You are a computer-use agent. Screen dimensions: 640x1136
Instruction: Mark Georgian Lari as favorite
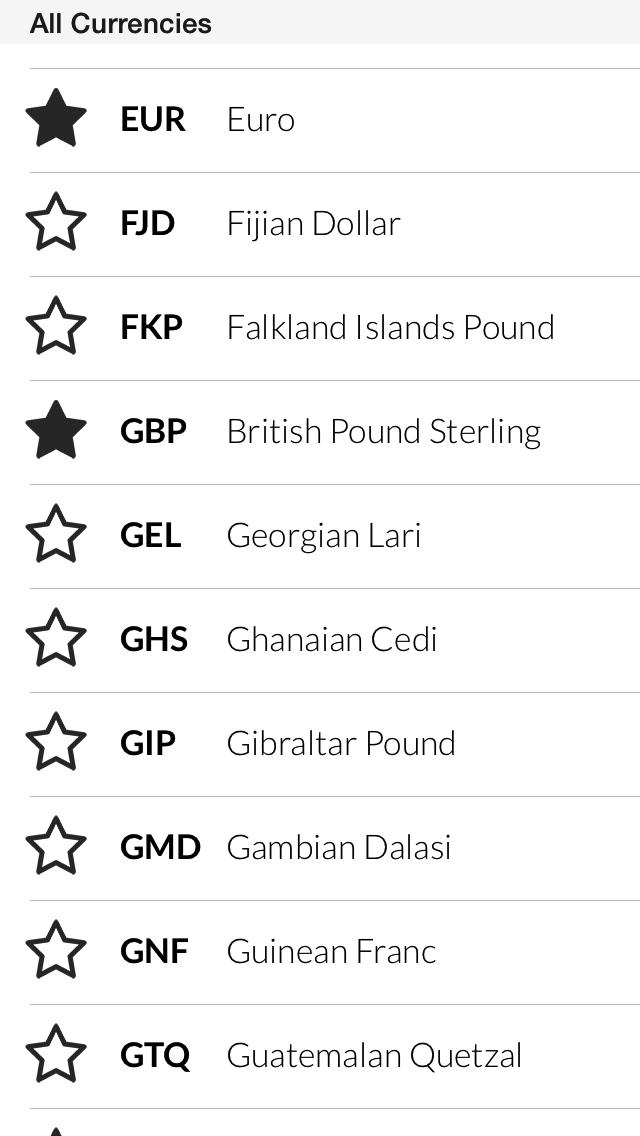click(x=56, y=535)
